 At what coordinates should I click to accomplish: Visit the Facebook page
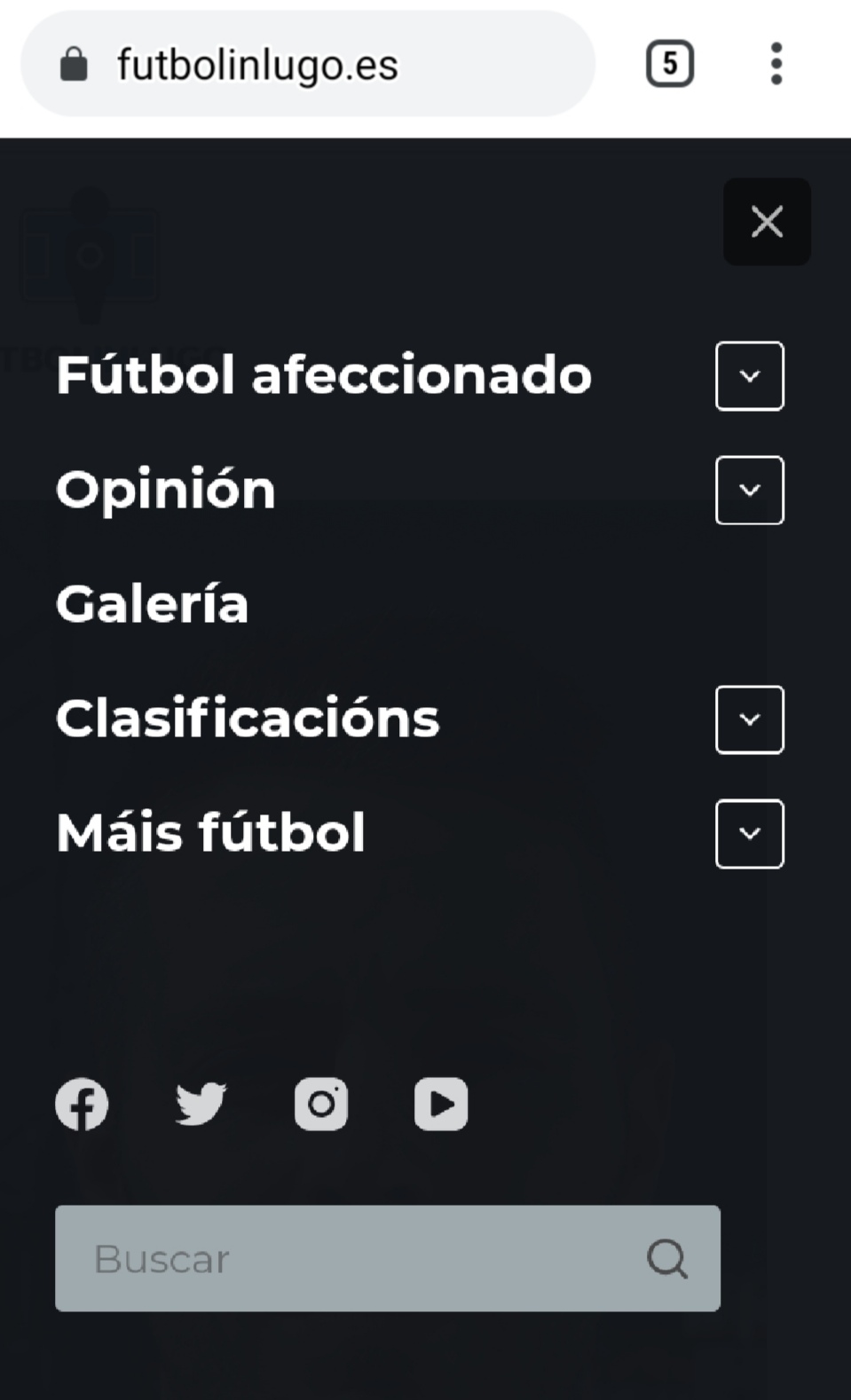(82, 1105)
